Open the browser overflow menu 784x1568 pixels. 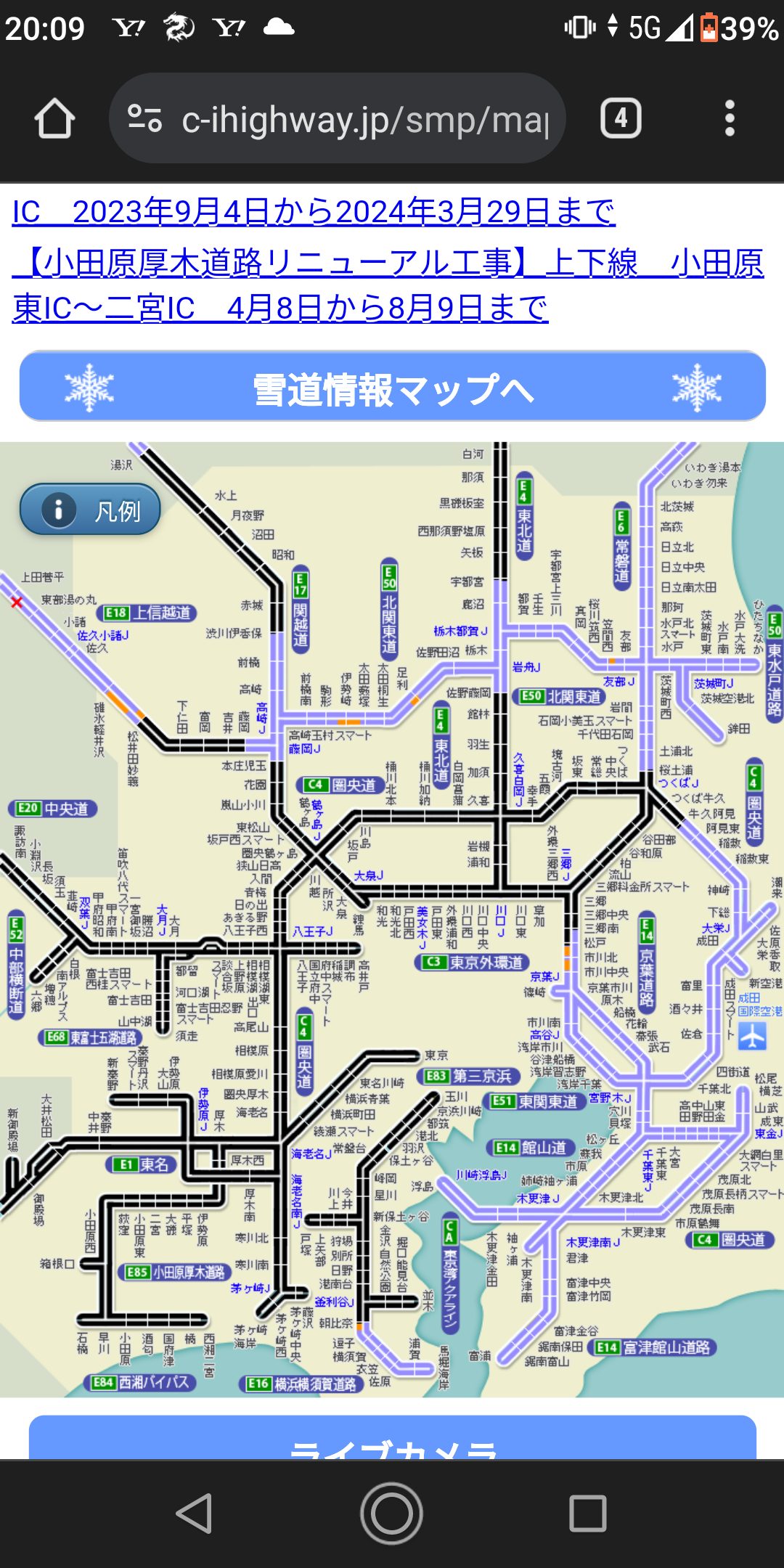coord(730,118)
